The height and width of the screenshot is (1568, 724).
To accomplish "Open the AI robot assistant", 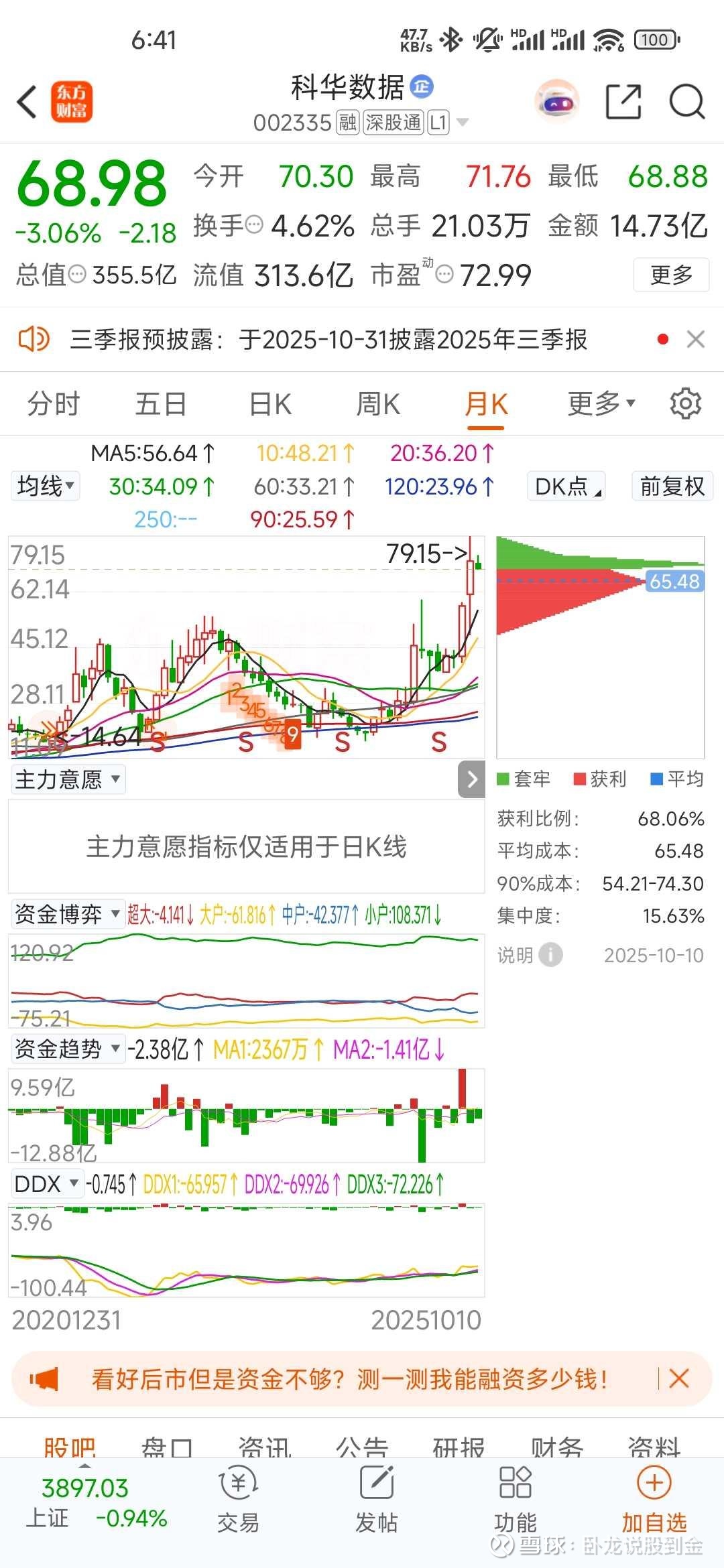I will (557, 103).
